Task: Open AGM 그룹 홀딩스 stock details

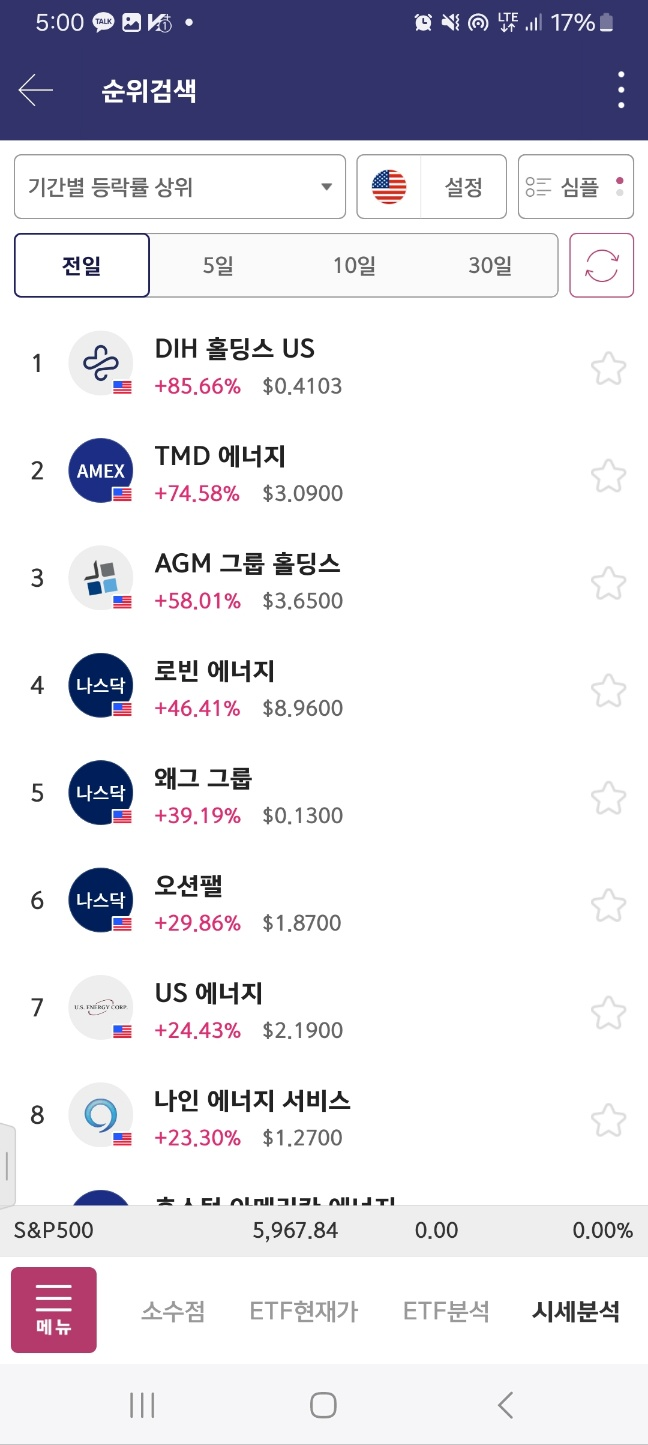Action: (247, 565)
